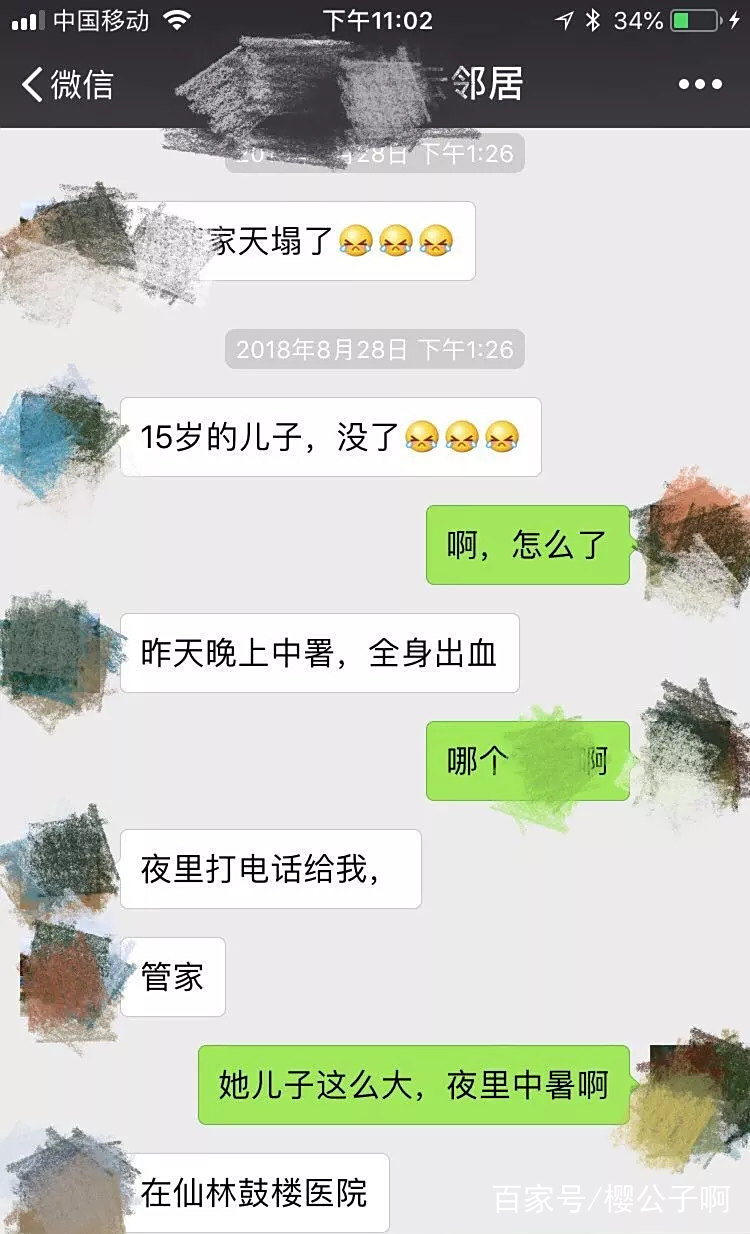Go back to the 微信 chat list

click(x=68, y=84)
